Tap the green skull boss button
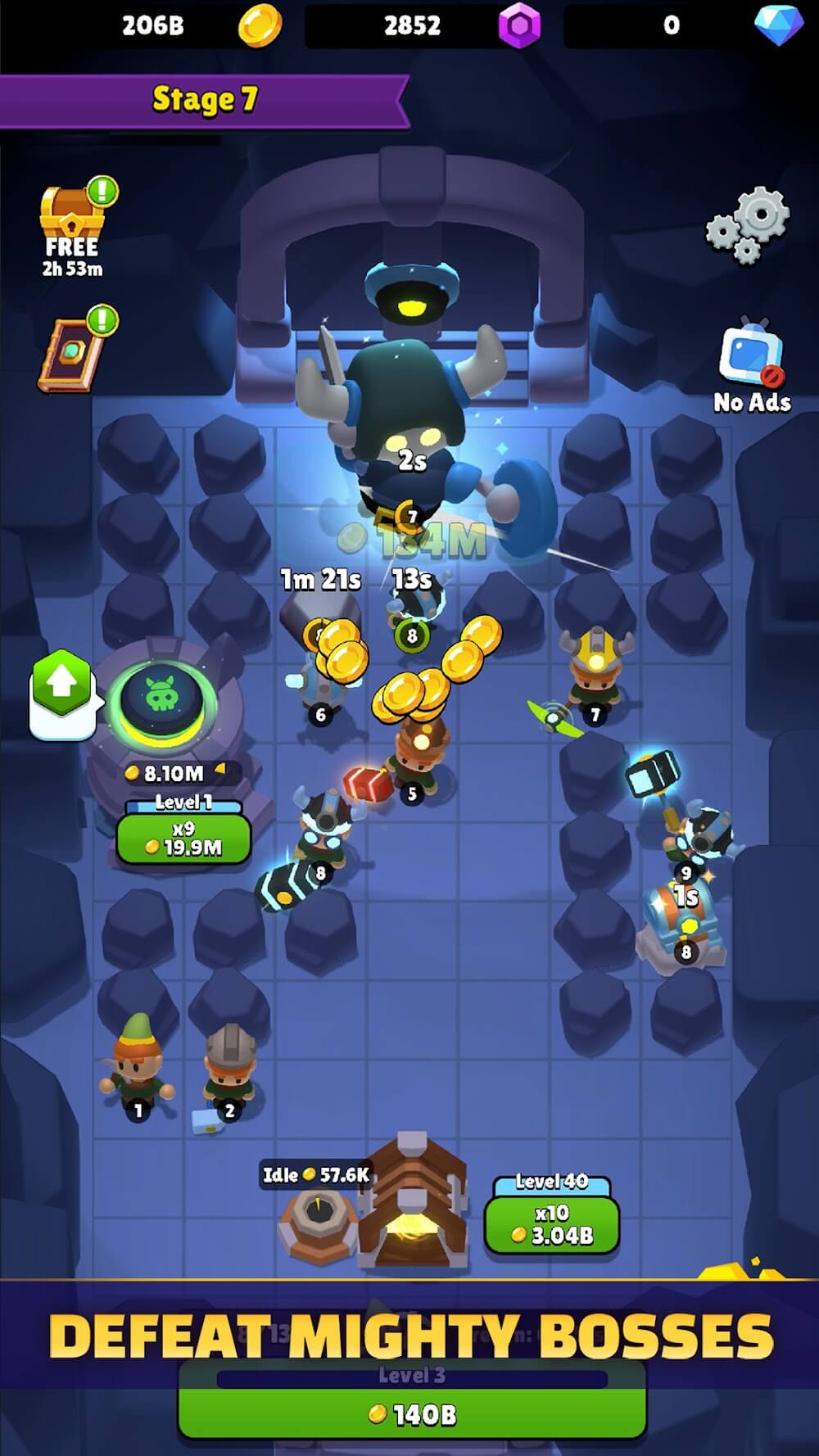The width and height of the screenshot is (819, 1456). tap(162, 696)
